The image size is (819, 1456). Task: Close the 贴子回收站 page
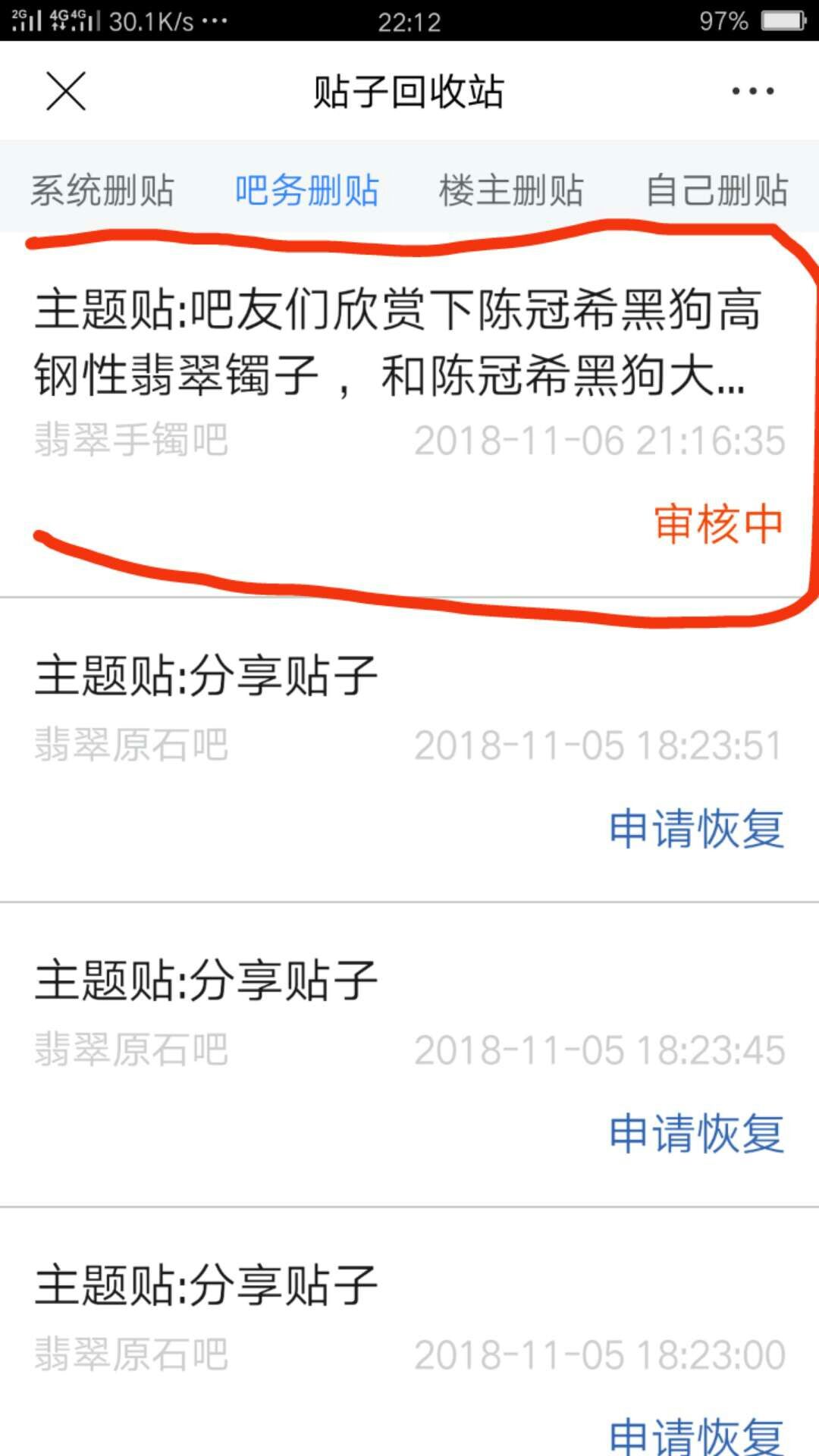coord(66,92)
